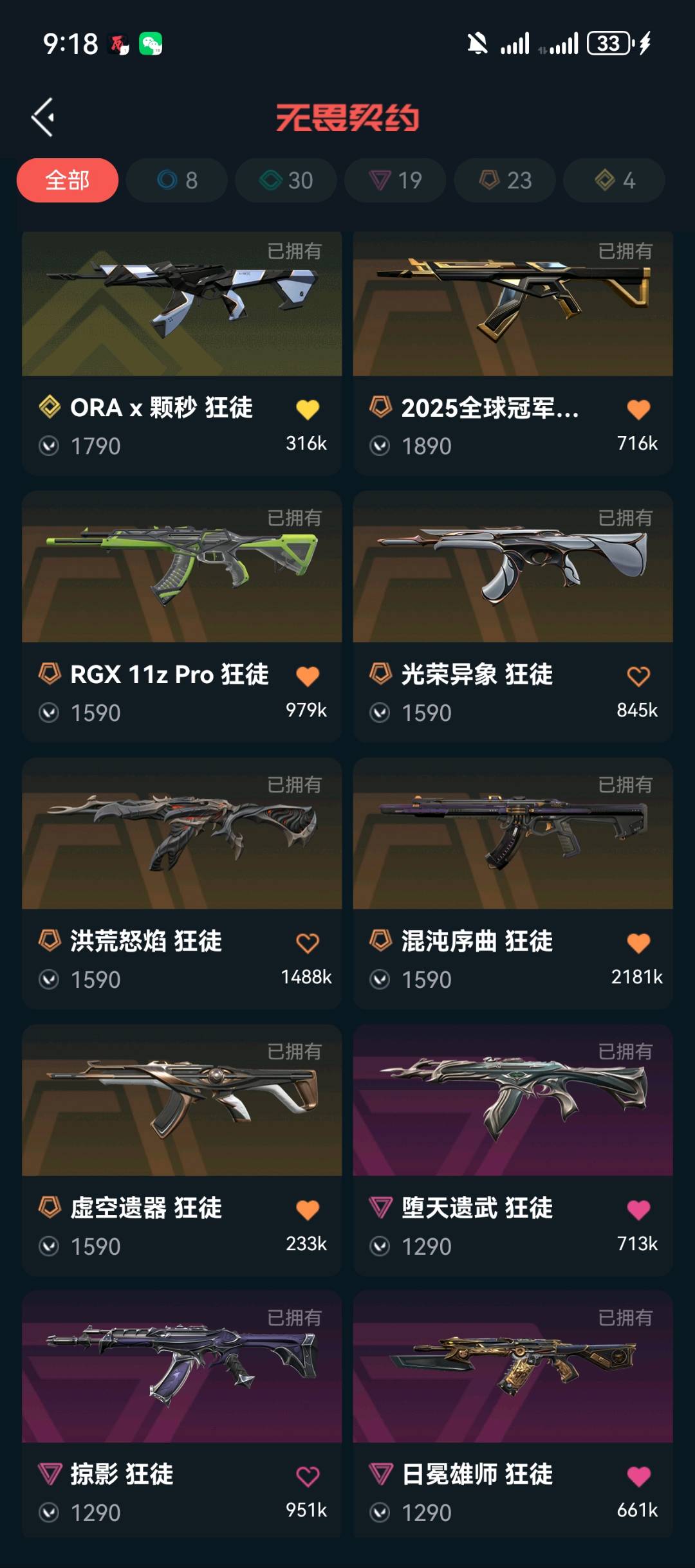The image size is (695, 1568).
Task: Go back using the top-left arrow
Action: (x=43, y=117)
